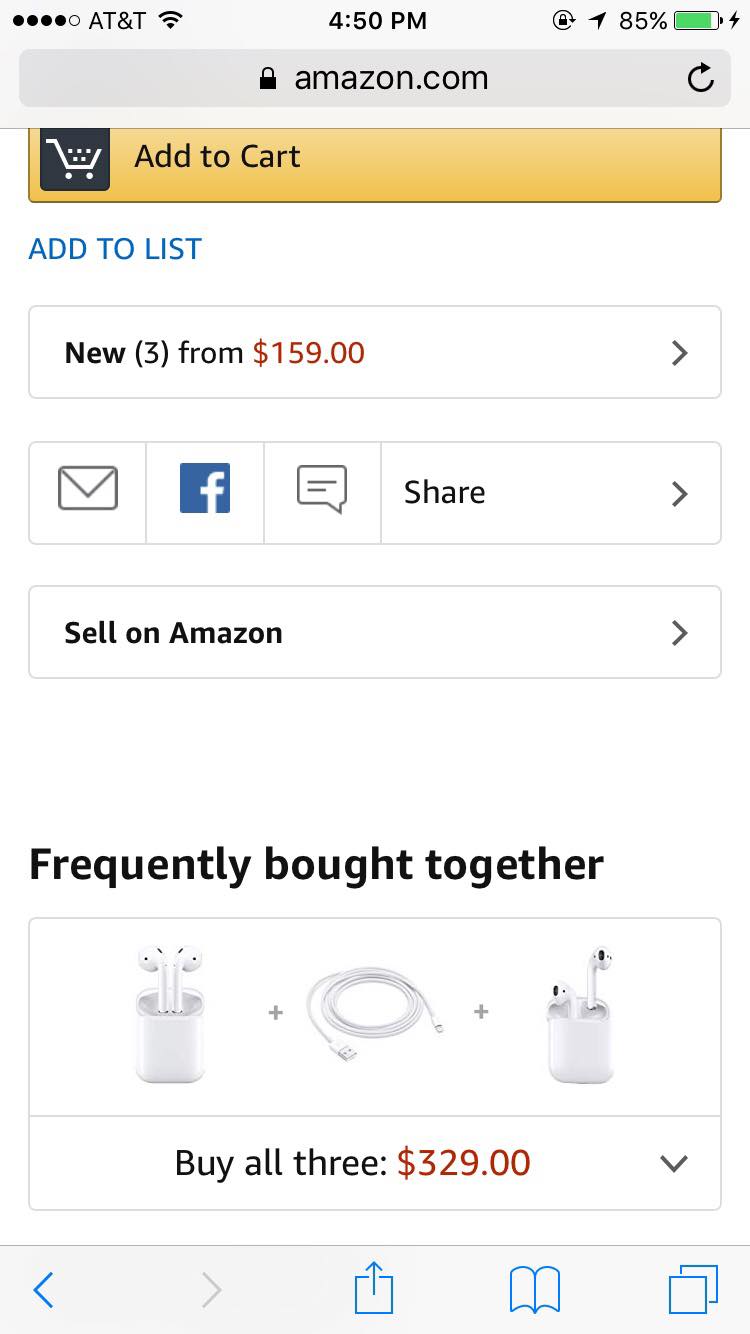Open Sell on Amazon
This screenshot has width=750, height=1334.
374,632
